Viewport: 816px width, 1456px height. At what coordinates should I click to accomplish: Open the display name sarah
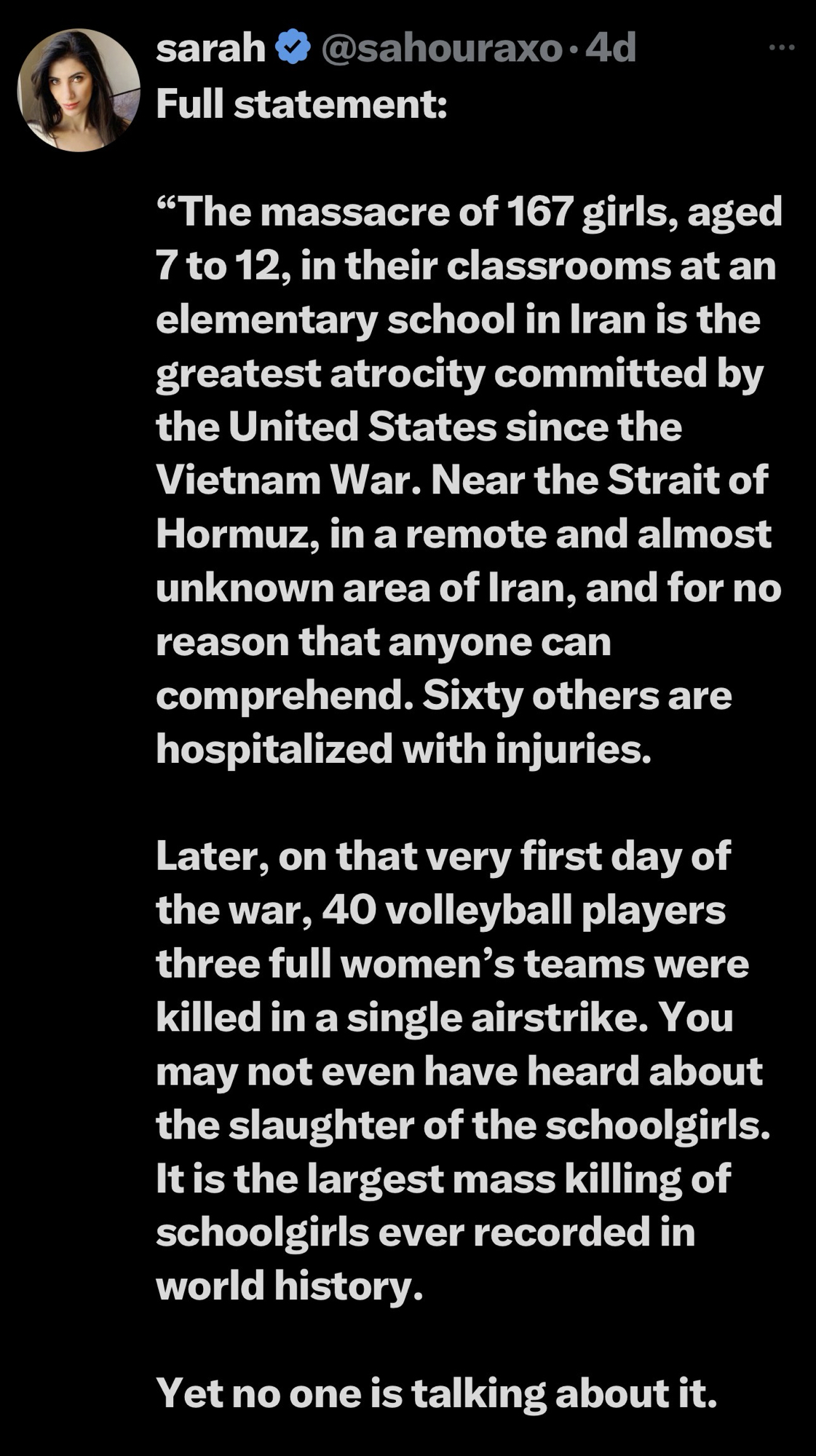coord(211,49)
